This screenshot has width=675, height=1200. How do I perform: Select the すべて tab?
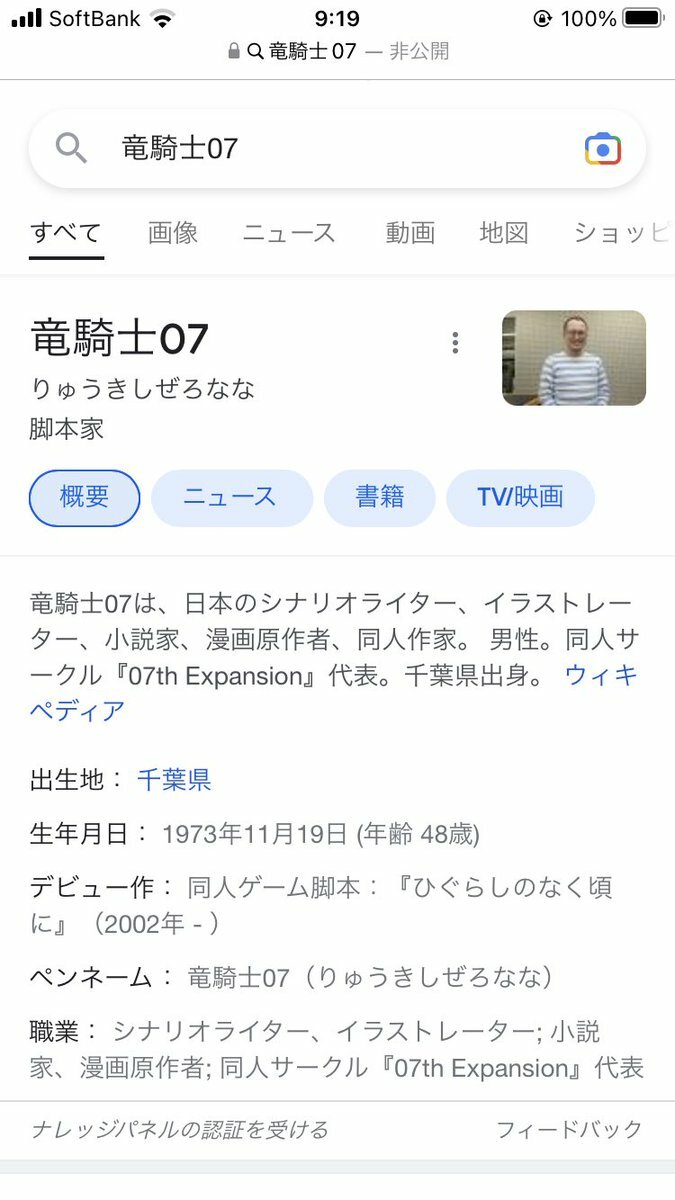coord(66,233)
